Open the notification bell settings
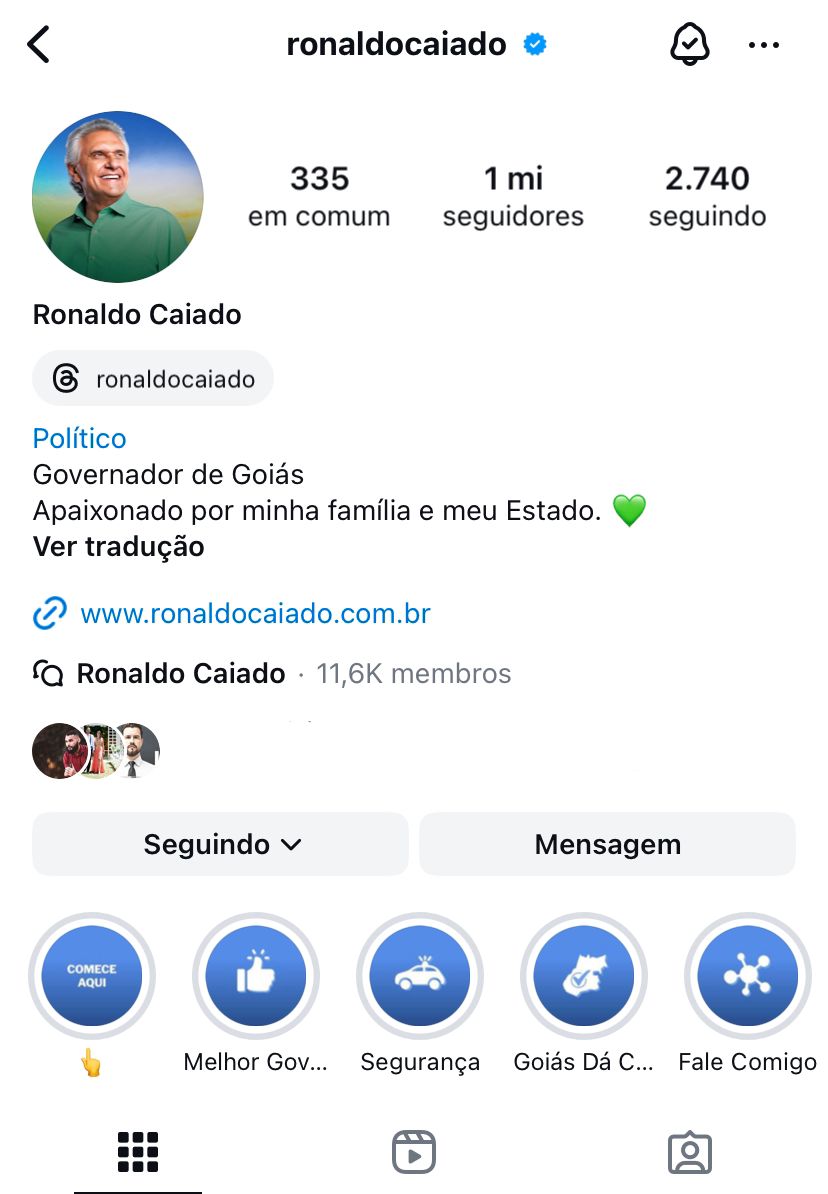Viewport: 828px width, 1194px height. (688, 45)
